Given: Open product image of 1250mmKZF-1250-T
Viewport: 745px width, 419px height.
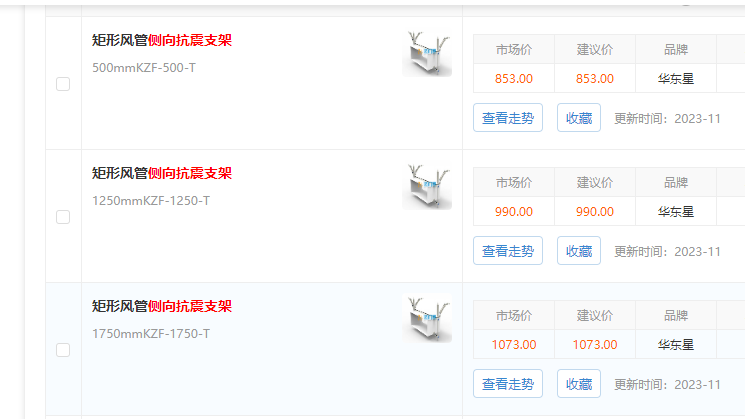Looking at the screenshot, I should pos(427,187).
